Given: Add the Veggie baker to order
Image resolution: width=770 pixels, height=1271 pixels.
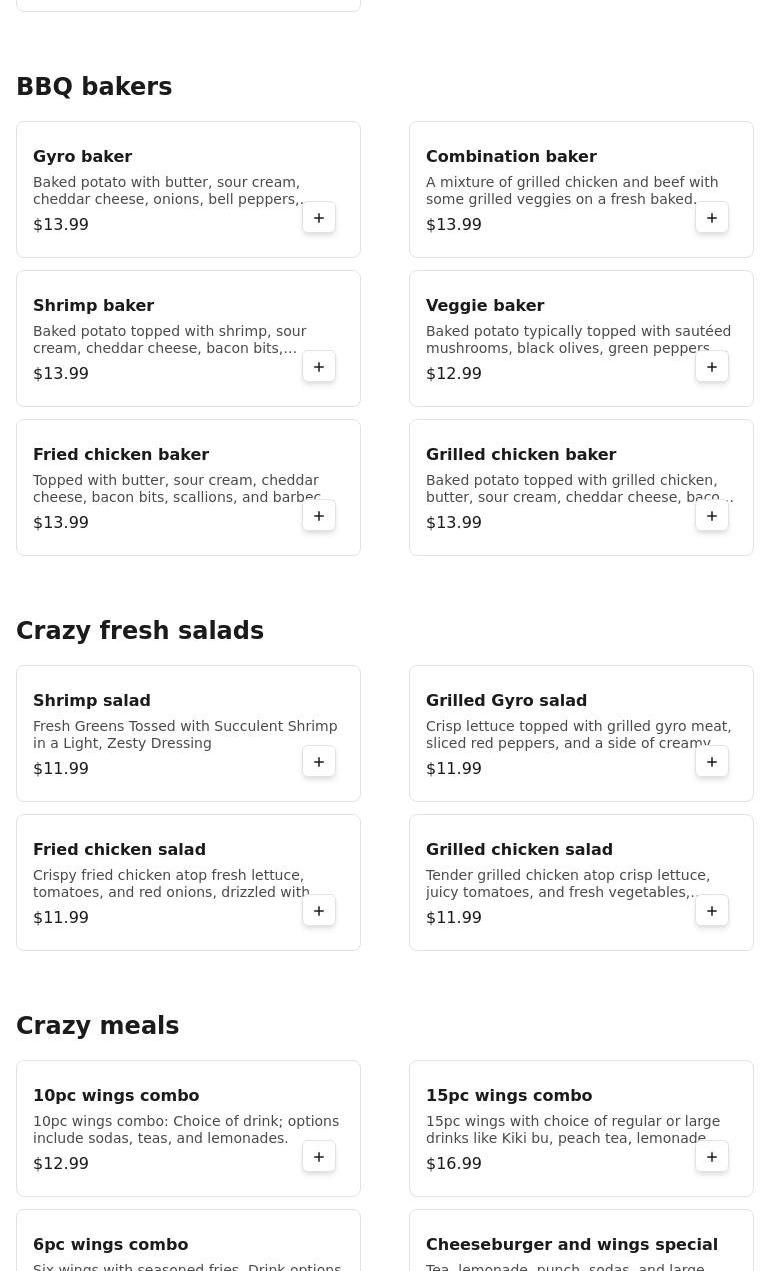Looking at the screenshot, I should pyautogui.click(x=711, y=366).
